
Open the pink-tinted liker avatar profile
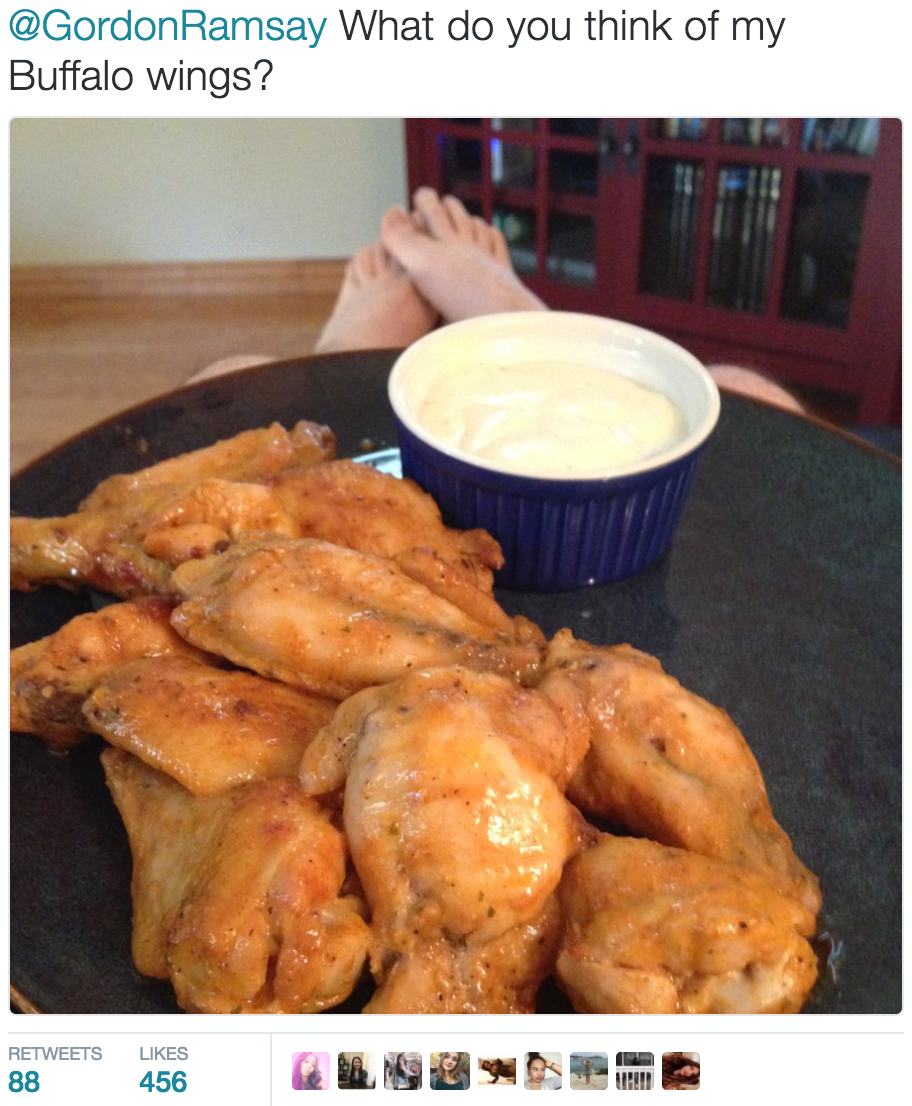[310, 1071]
